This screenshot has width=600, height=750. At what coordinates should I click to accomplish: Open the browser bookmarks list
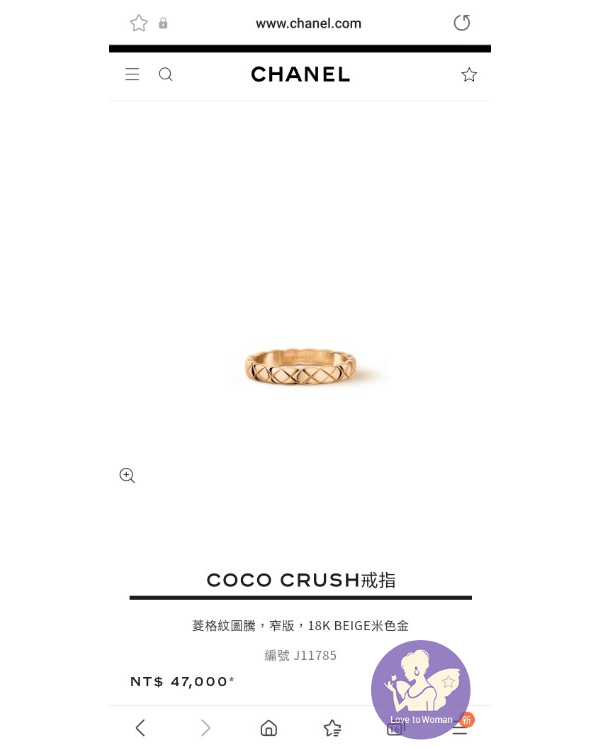pyautogui.click(x=333, y=728)
